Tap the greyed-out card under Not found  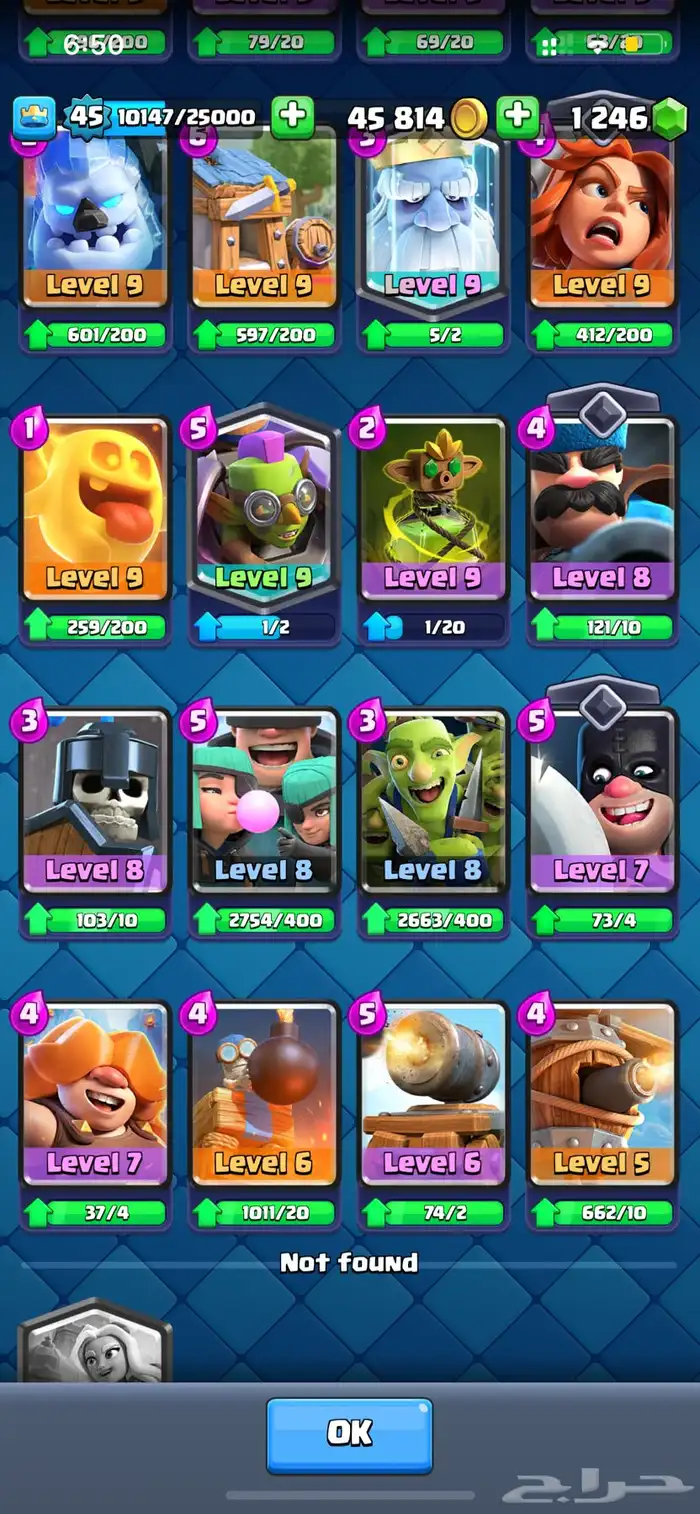pyautogui.click(x=95, y=1345)
